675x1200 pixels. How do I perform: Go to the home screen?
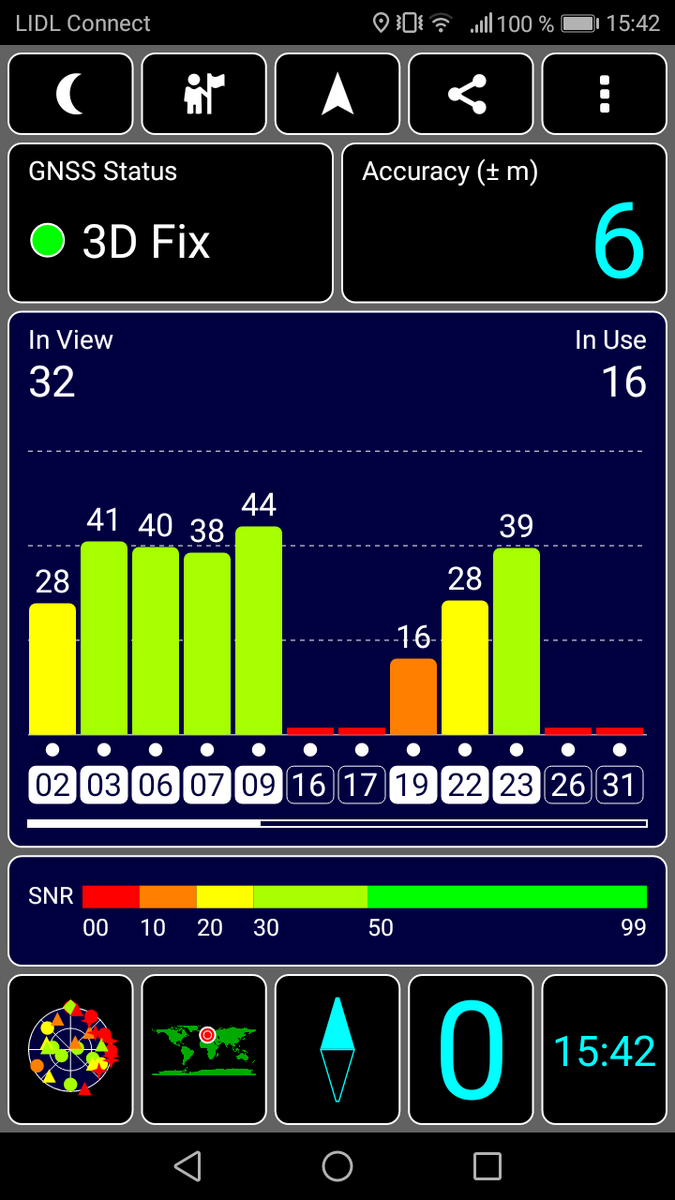pyautogui.click(x=337, y=1166)
